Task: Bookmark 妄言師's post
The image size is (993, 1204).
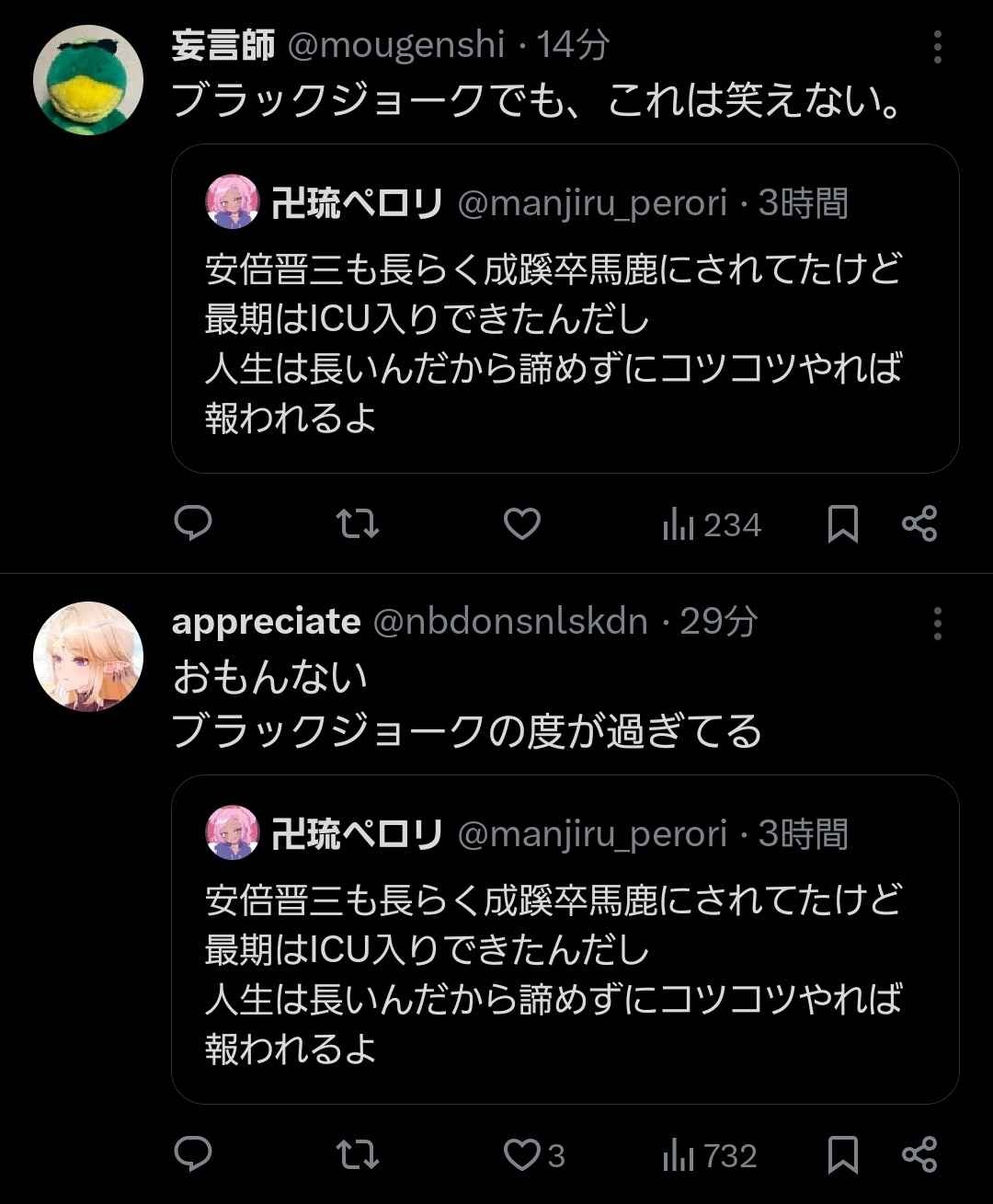Action: click(842, 523)
